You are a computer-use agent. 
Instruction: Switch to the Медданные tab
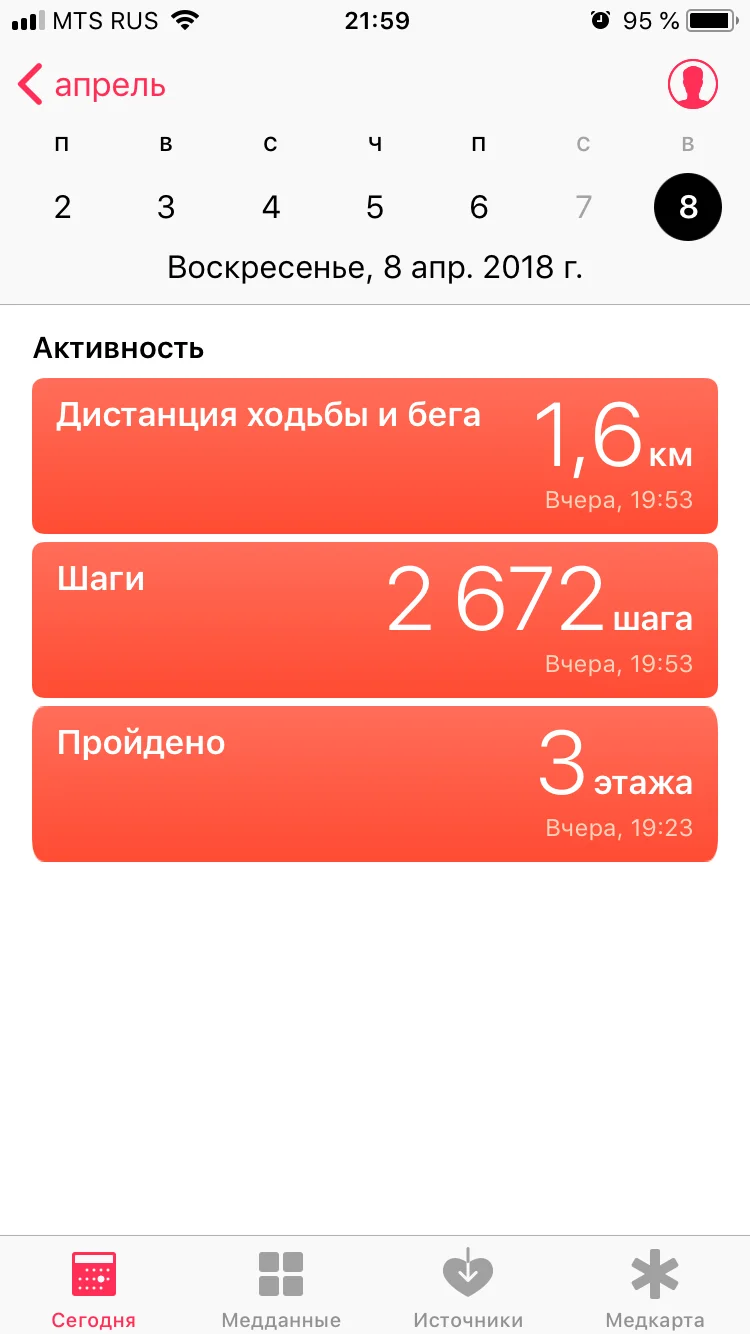pos(281,1288)
